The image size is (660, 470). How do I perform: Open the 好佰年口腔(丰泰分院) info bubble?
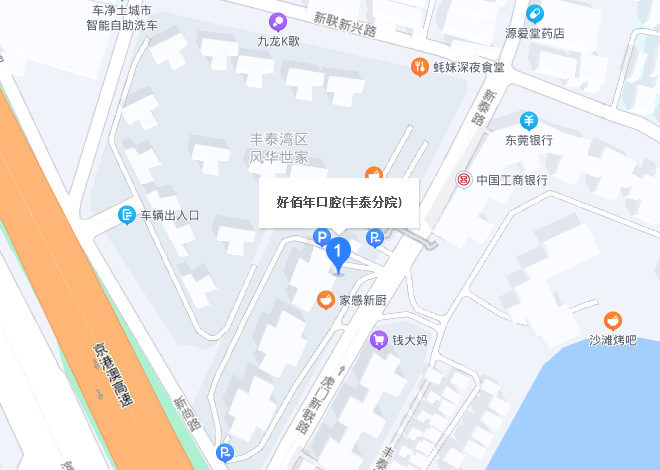pos(339,202)
